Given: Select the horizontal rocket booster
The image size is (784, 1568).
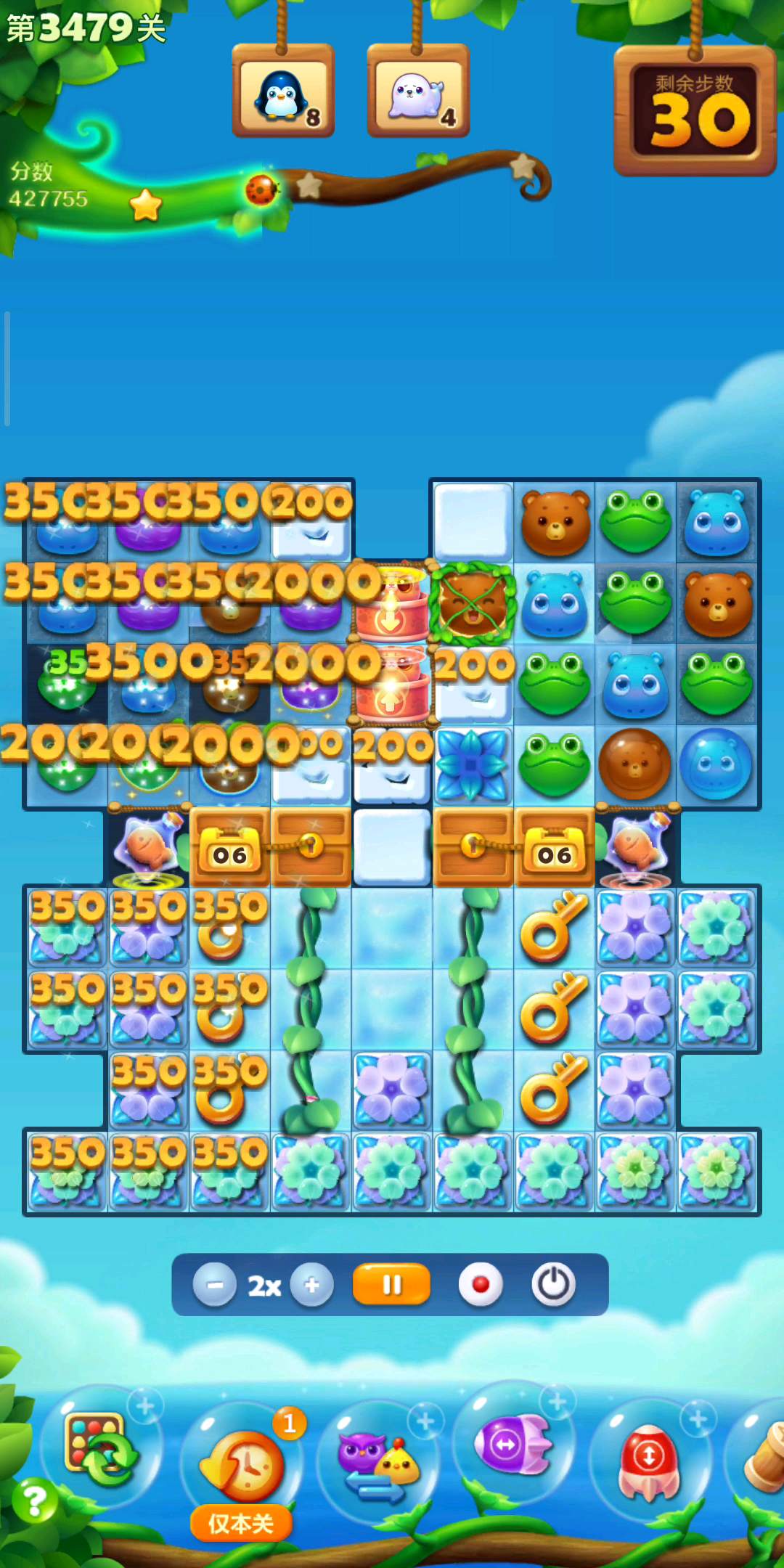Looking at the screenshot, I should click(x=513, y=1445).
